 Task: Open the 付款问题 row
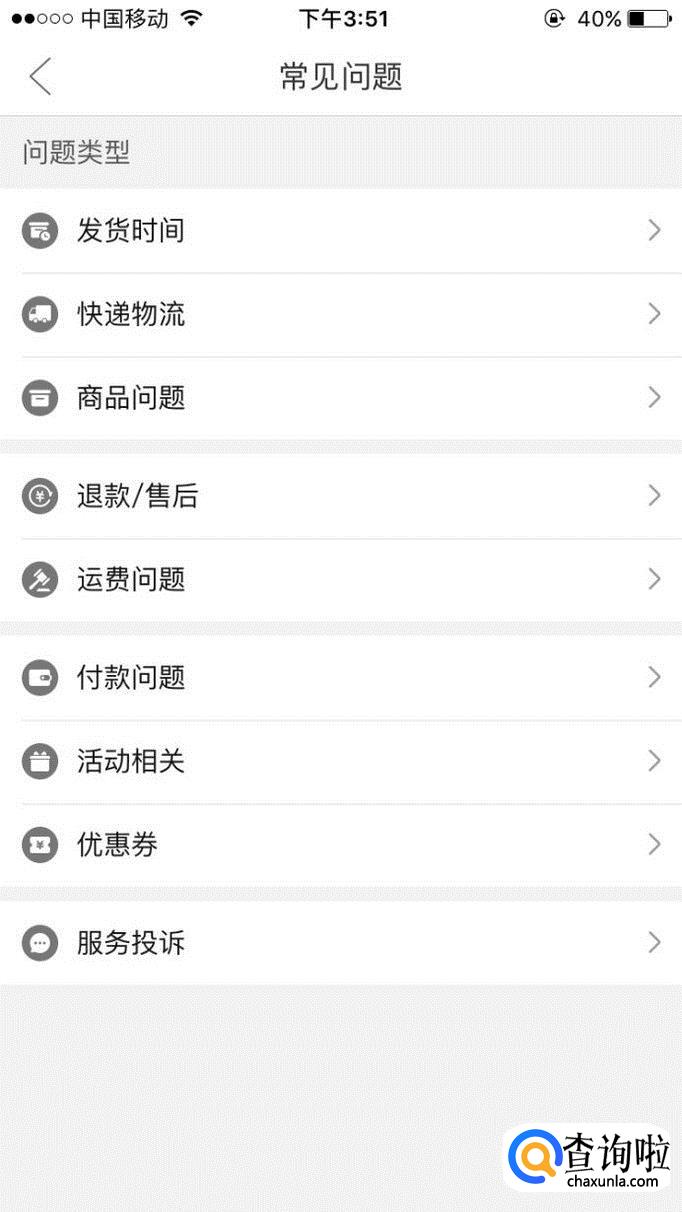pyautogui.click(x=340, y=678)
